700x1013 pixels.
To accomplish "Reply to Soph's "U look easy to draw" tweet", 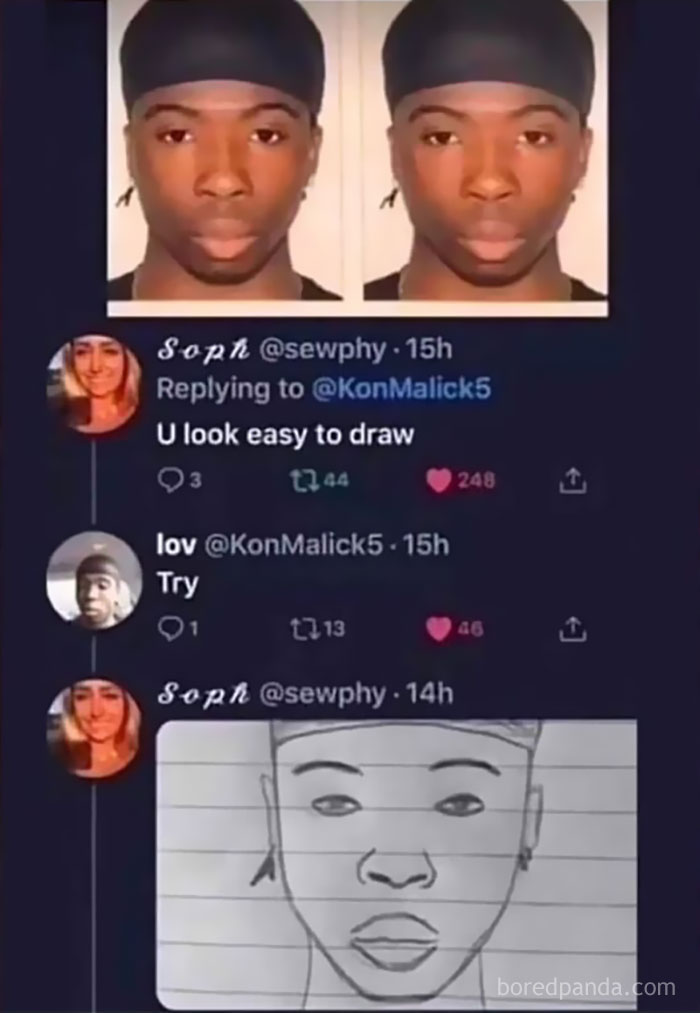I will [166, 480].
